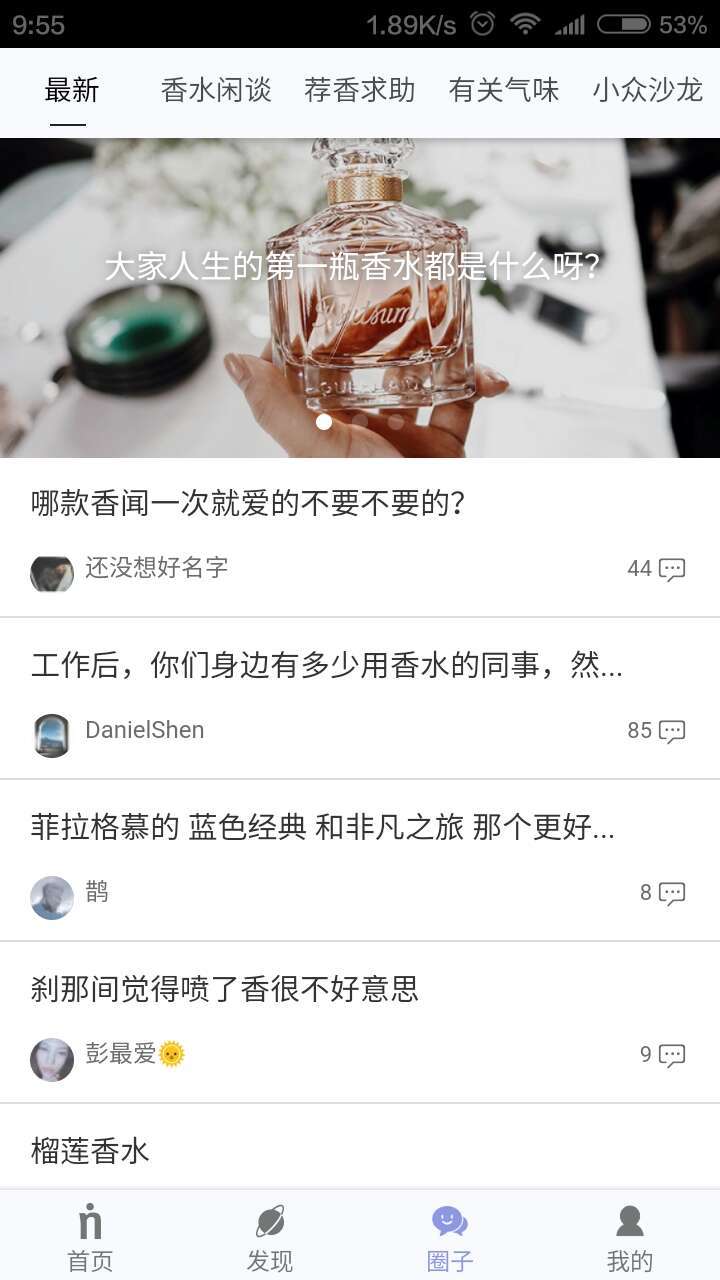Open the 榴莲香水 discussion thread

(88, 1151)
